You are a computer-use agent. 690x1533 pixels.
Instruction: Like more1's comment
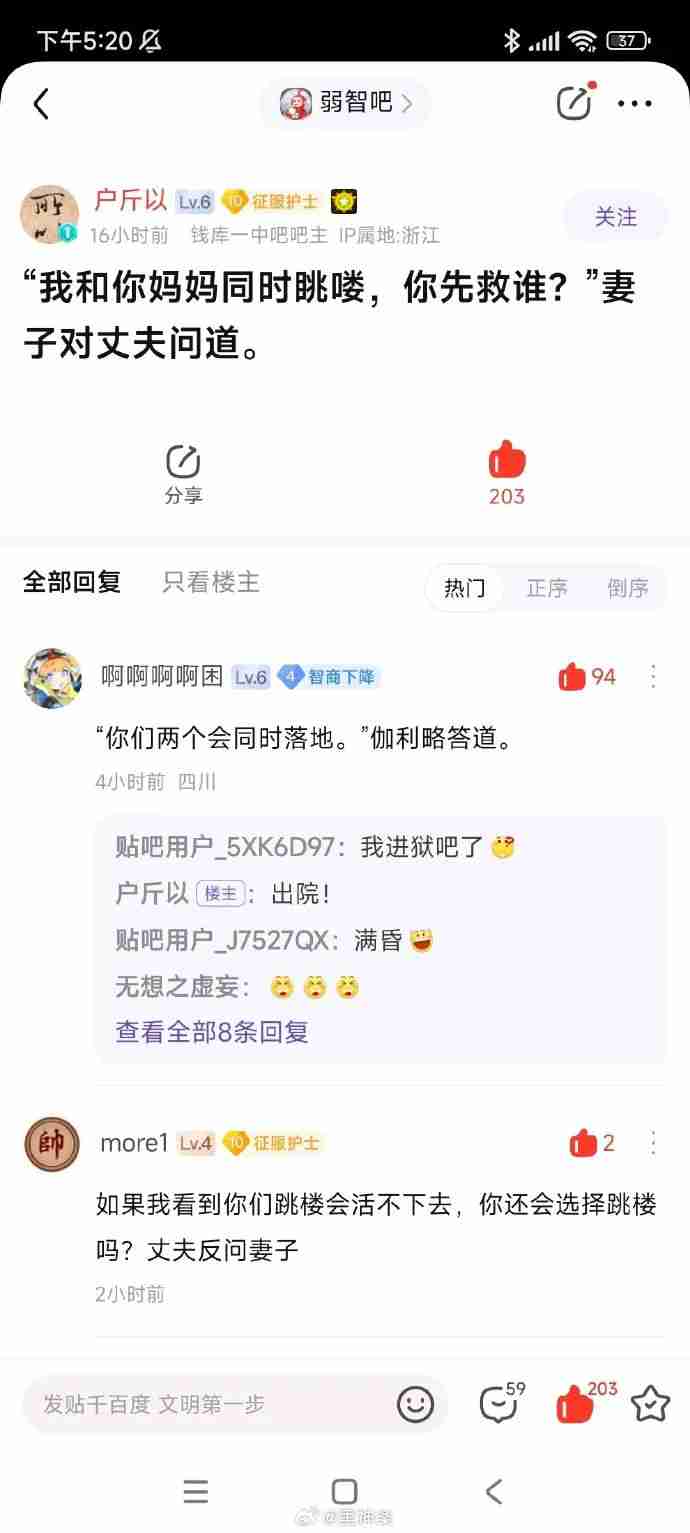pyautogui.click(x=591, y=1143)
